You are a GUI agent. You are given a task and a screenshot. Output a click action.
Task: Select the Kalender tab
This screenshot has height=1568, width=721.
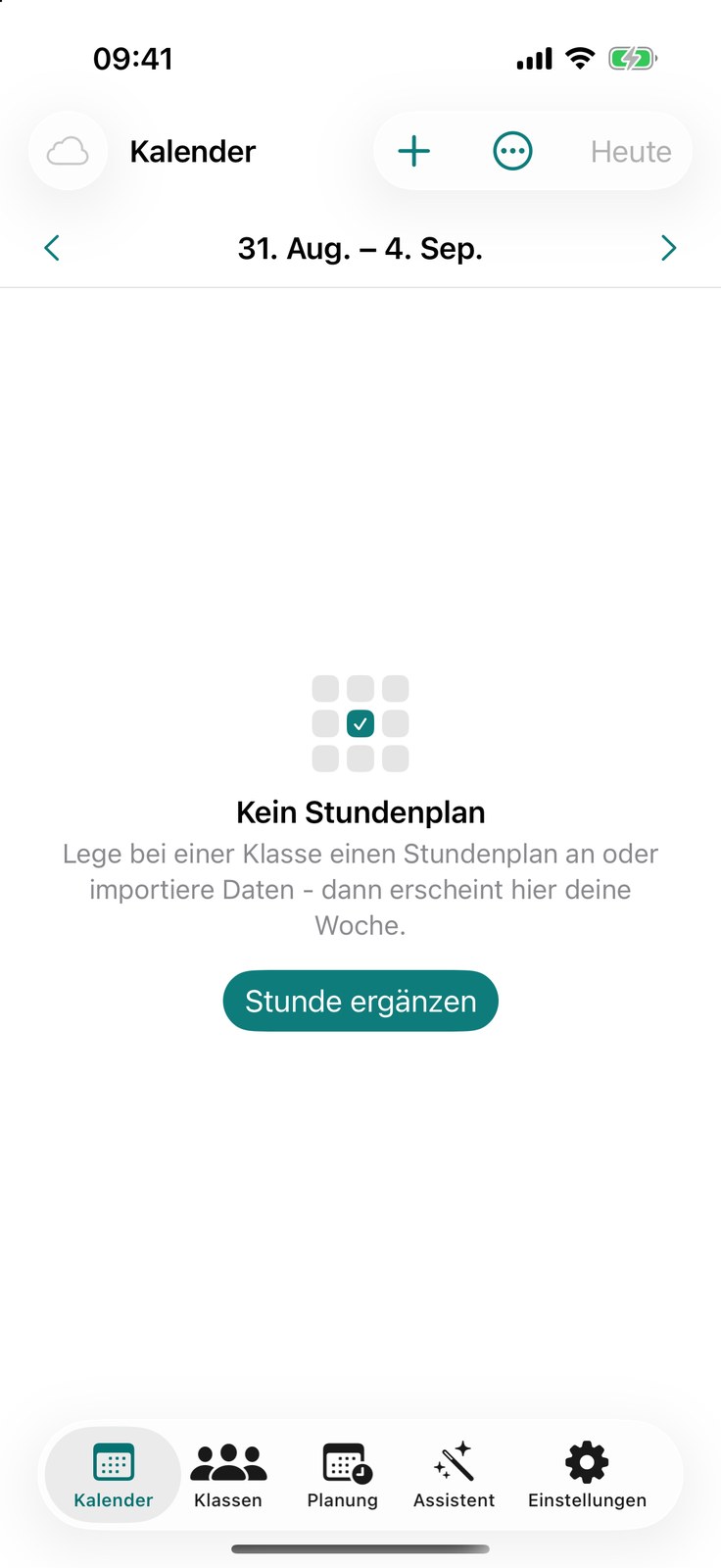tap(114, 1475)
